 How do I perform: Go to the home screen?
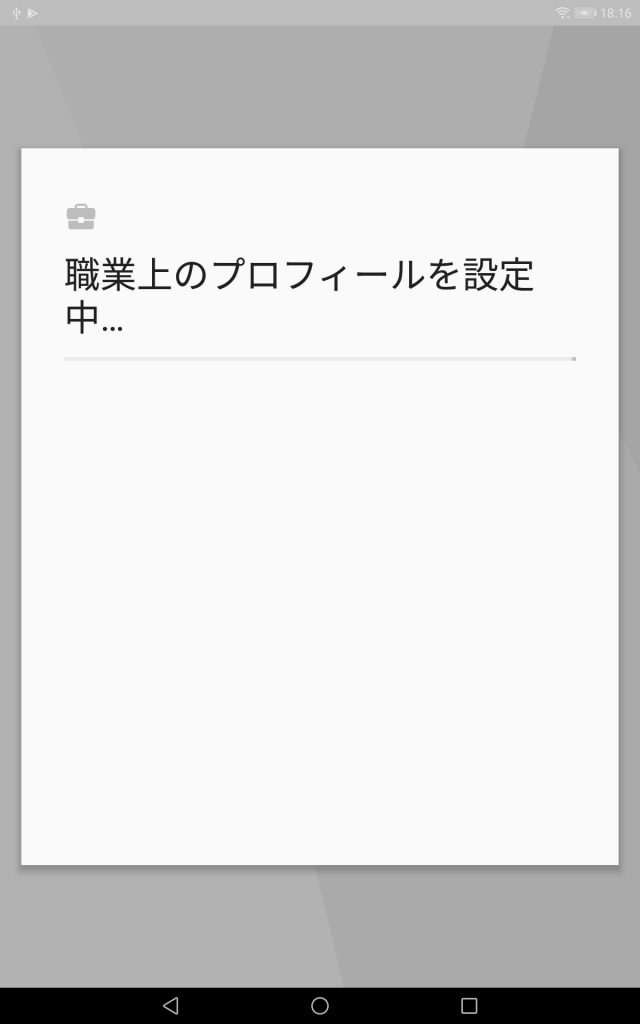point(319,1005)
